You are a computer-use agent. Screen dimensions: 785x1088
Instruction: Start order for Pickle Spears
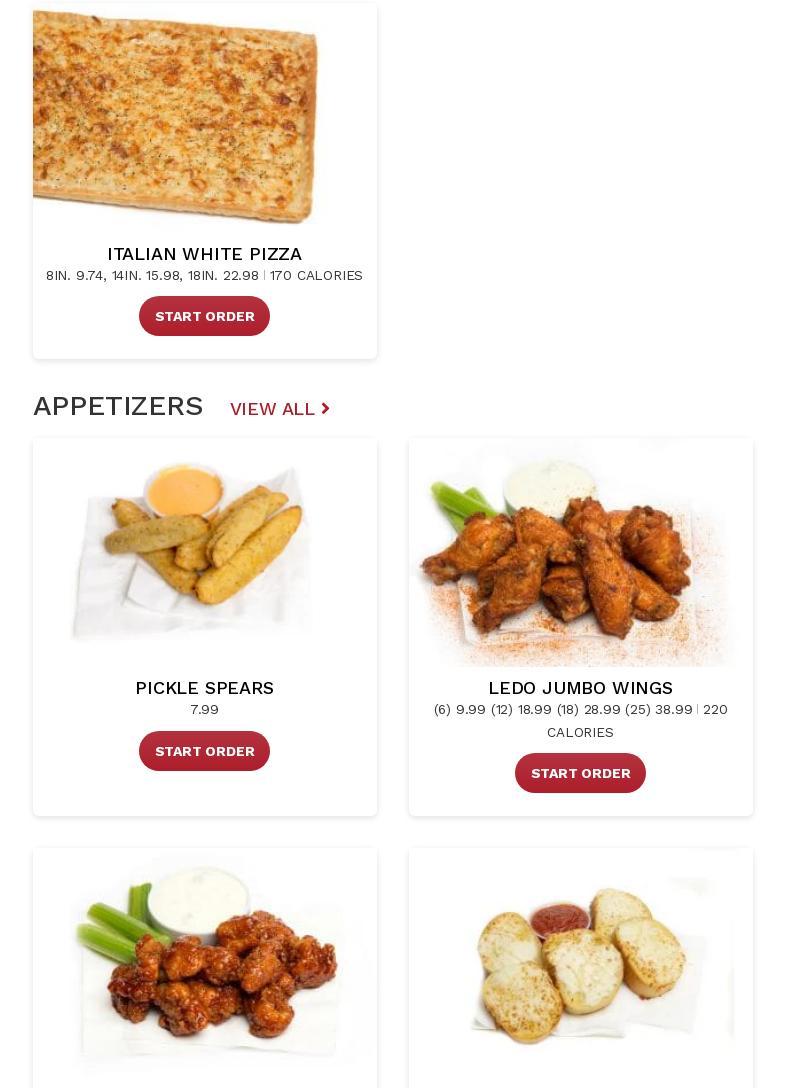204,751
